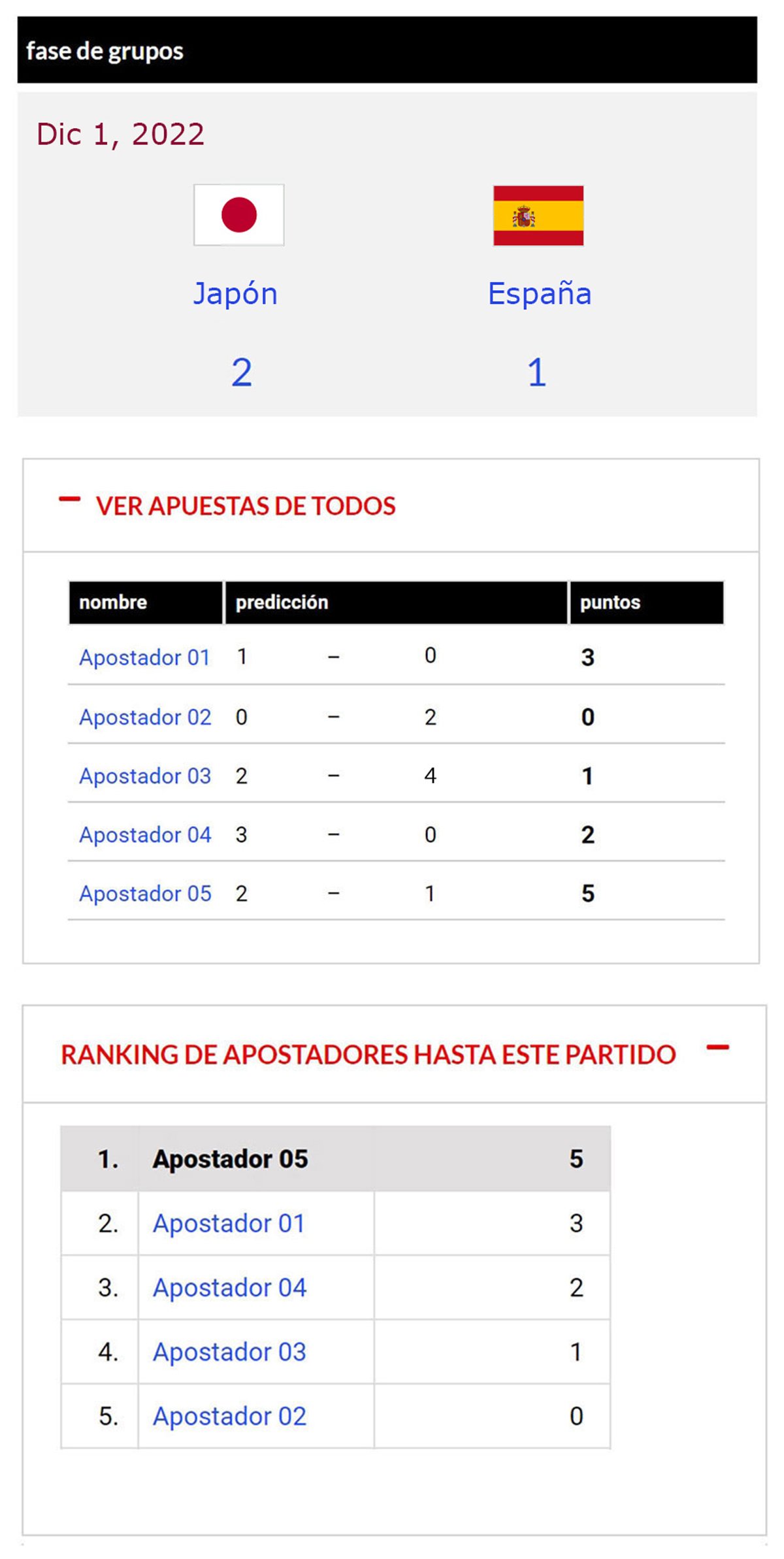Open fourth-ranked Apostador 03 in the ranking

229,1352
